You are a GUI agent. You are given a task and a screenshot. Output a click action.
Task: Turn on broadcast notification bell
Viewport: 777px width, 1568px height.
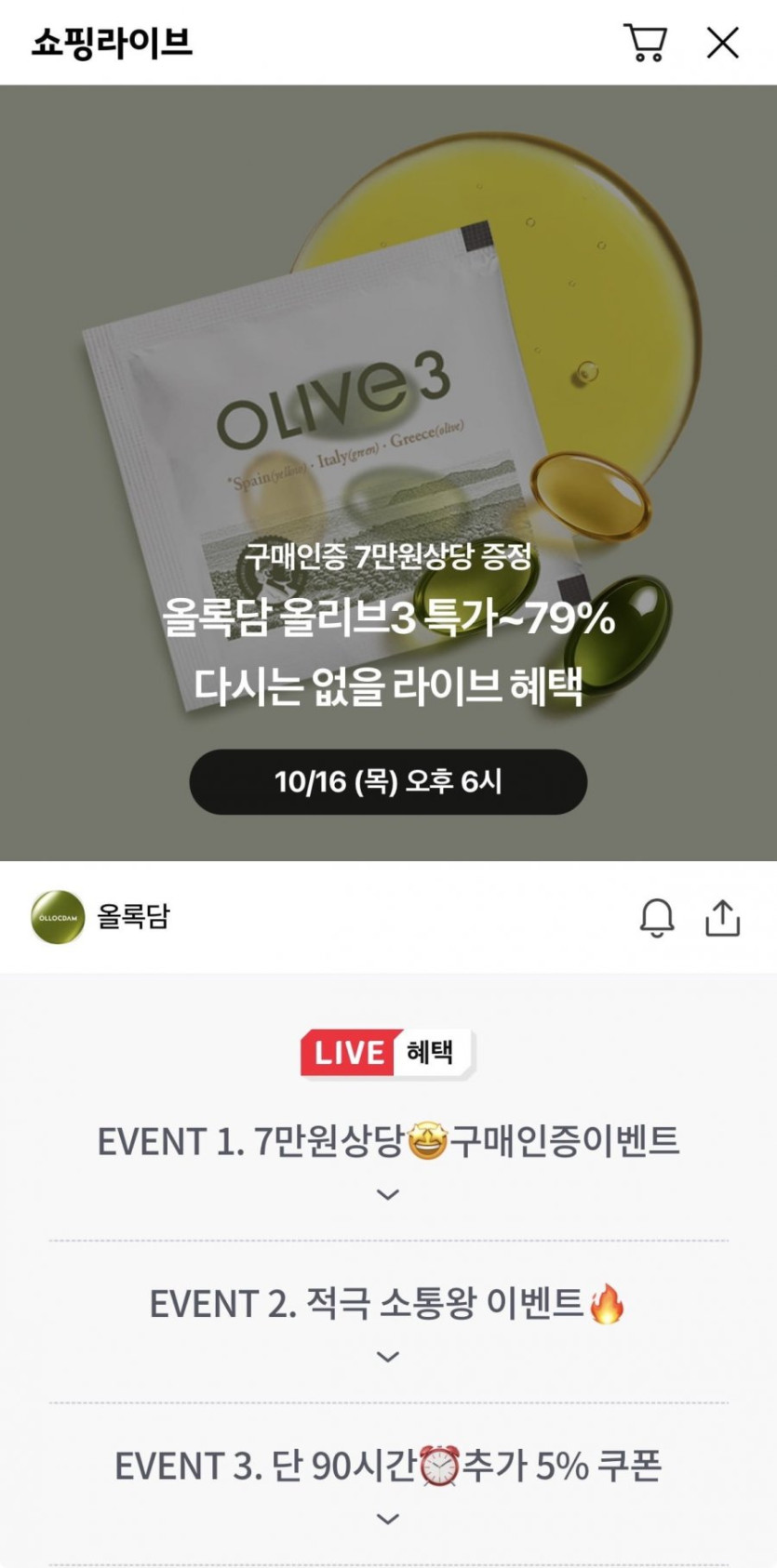click(x=657, y=918)
